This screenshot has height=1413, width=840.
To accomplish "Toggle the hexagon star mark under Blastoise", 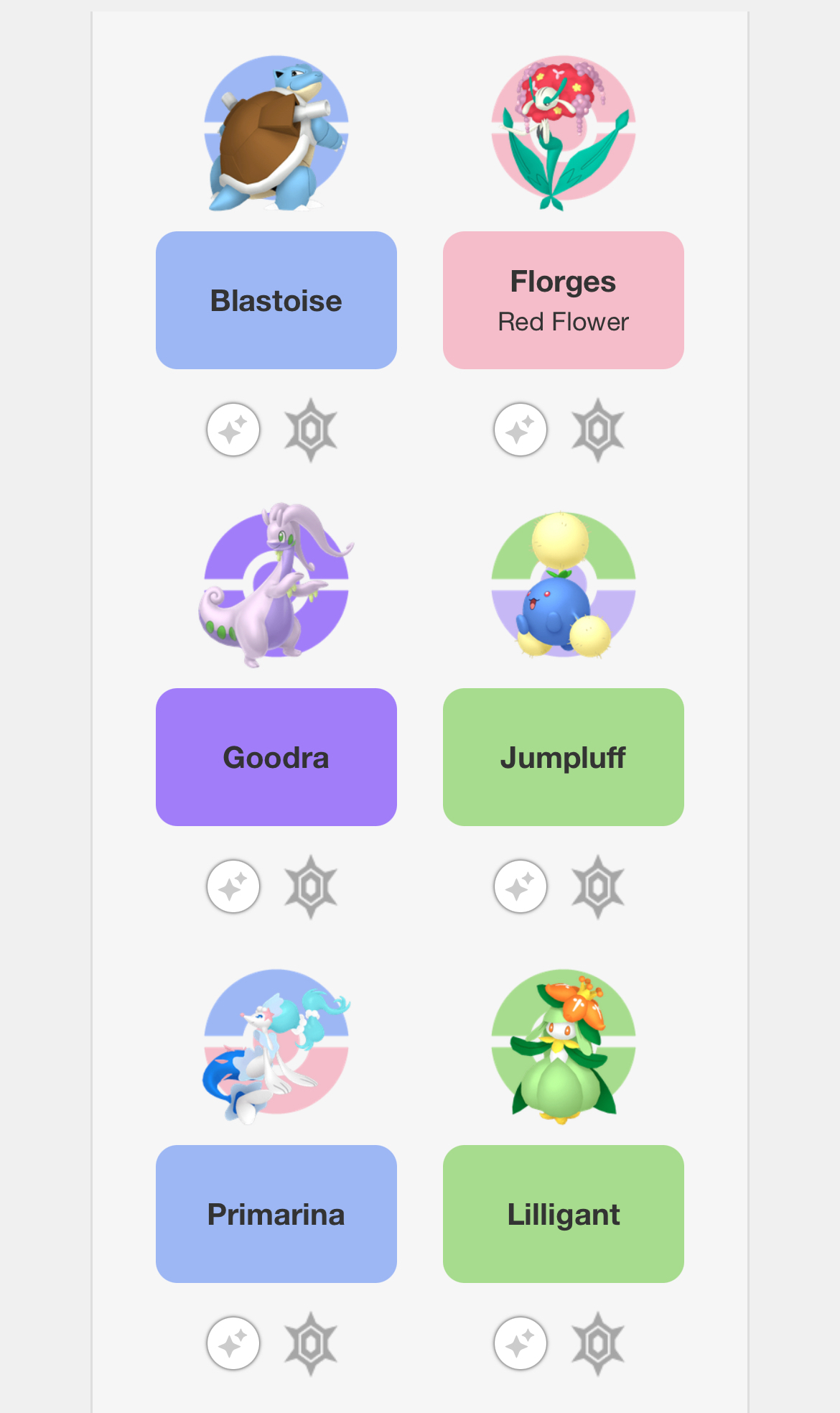I will click(x=311, y=430).
